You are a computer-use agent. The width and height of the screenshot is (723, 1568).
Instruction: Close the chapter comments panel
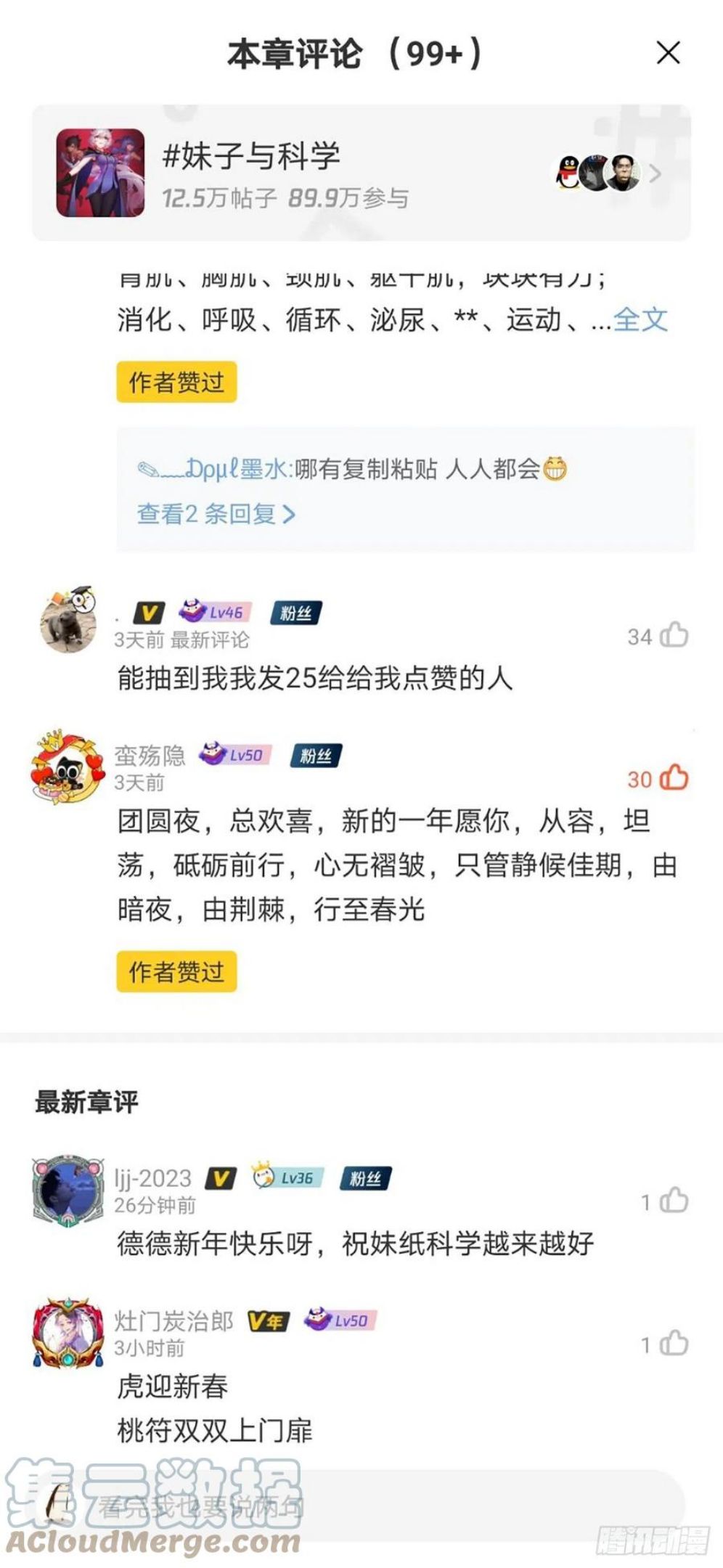[668, 53]
